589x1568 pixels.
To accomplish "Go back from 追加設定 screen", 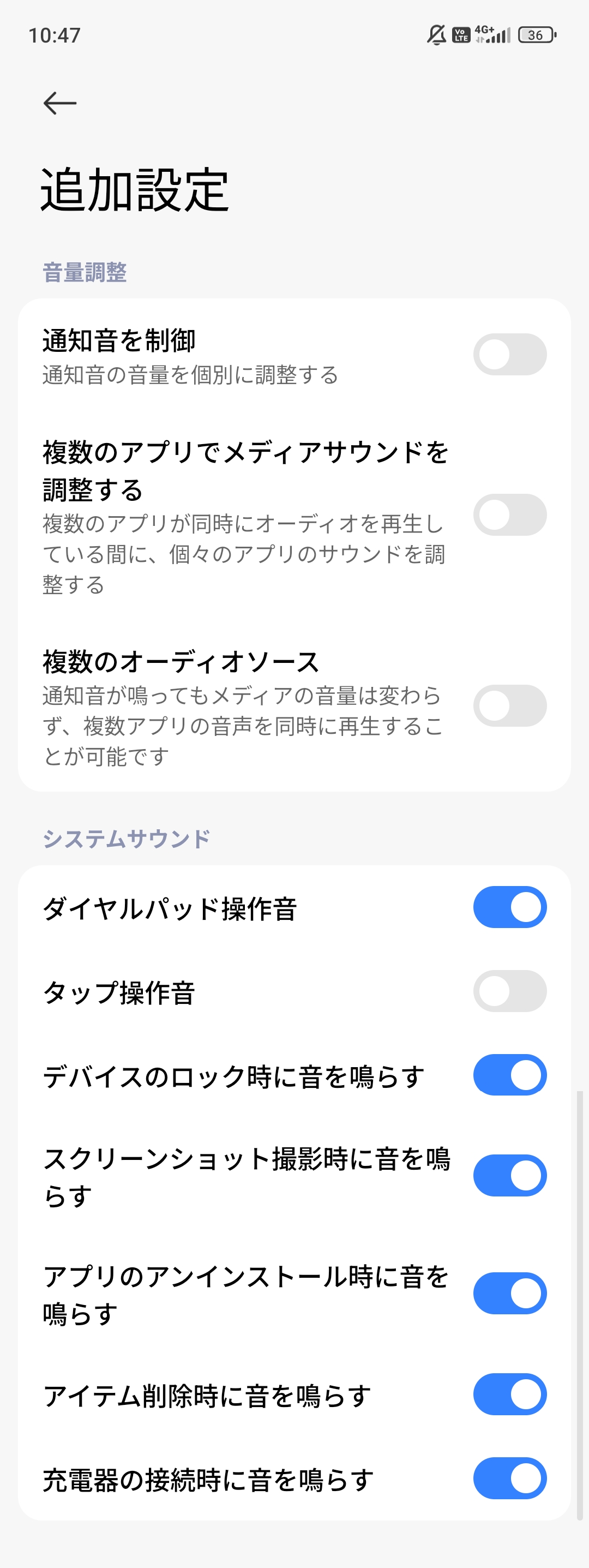I will 59,104.
